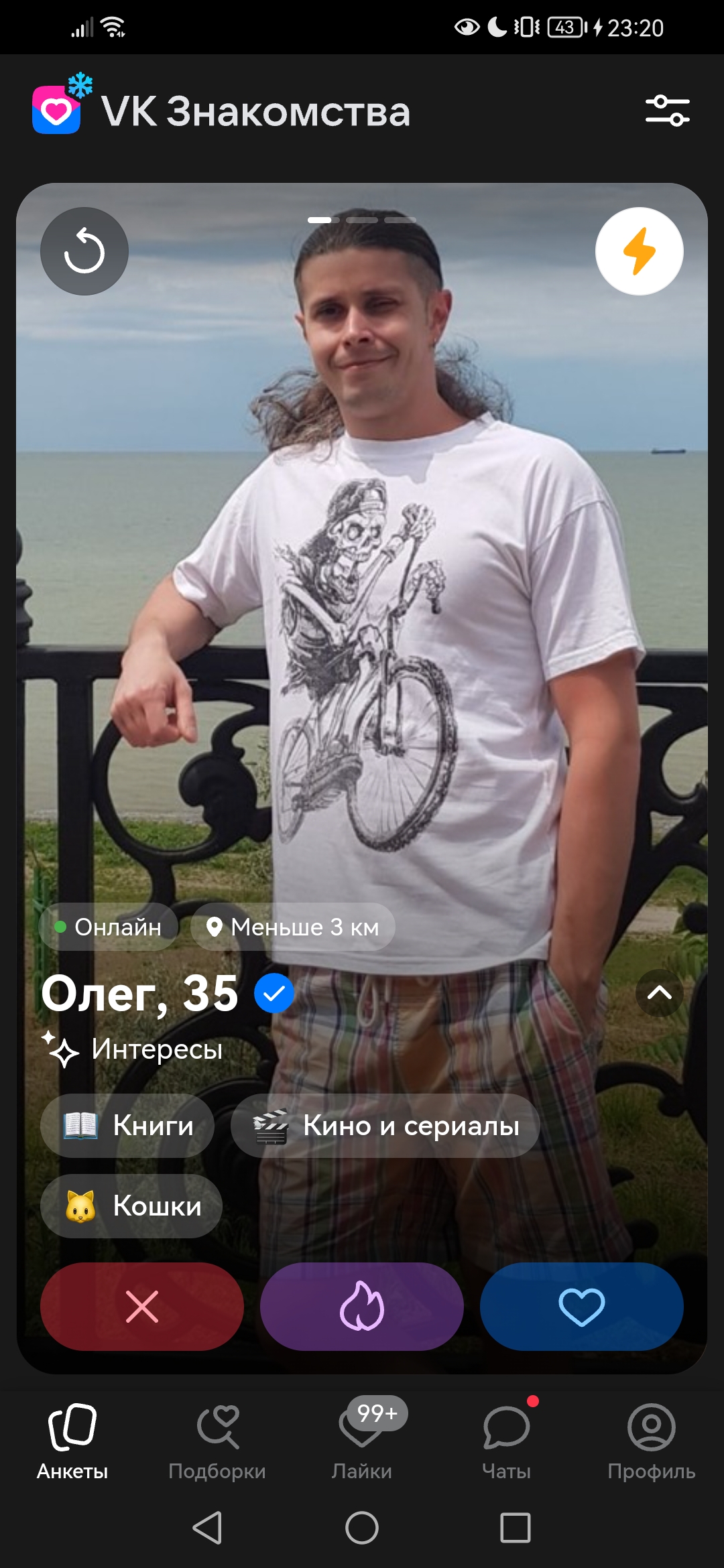Undo the last profile action
This screenshot has width=724, height=1568.
pos(84,251)
